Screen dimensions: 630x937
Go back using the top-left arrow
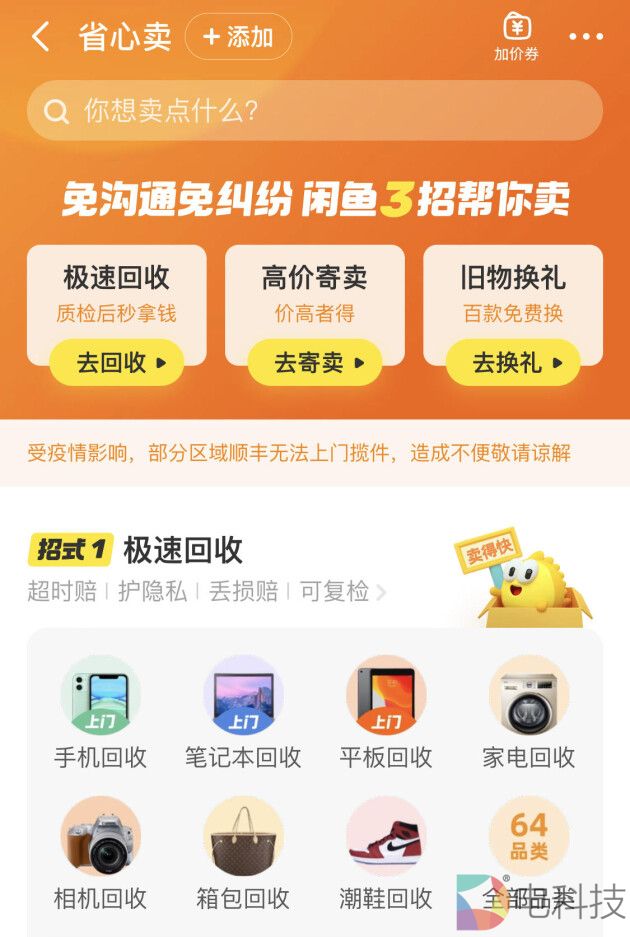tap(40, 37)
